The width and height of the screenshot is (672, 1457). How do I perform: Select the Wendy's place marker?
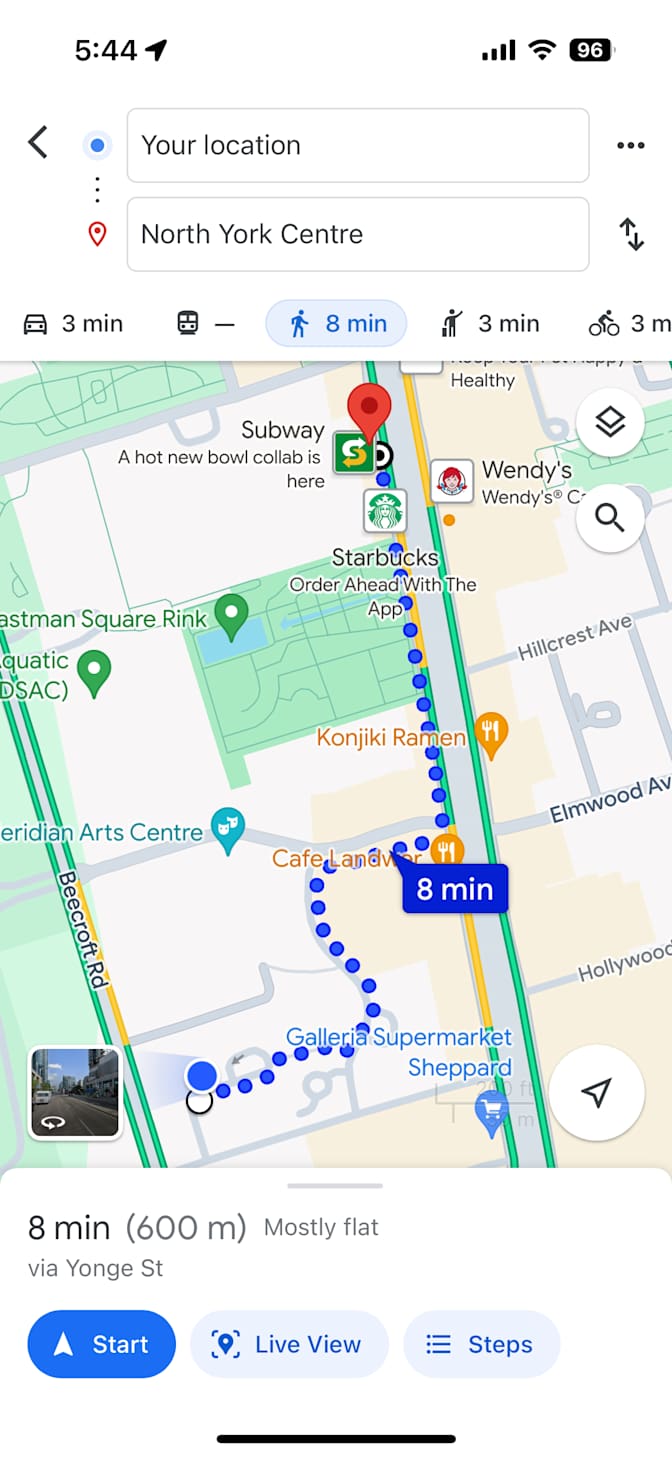coord(451,481)
